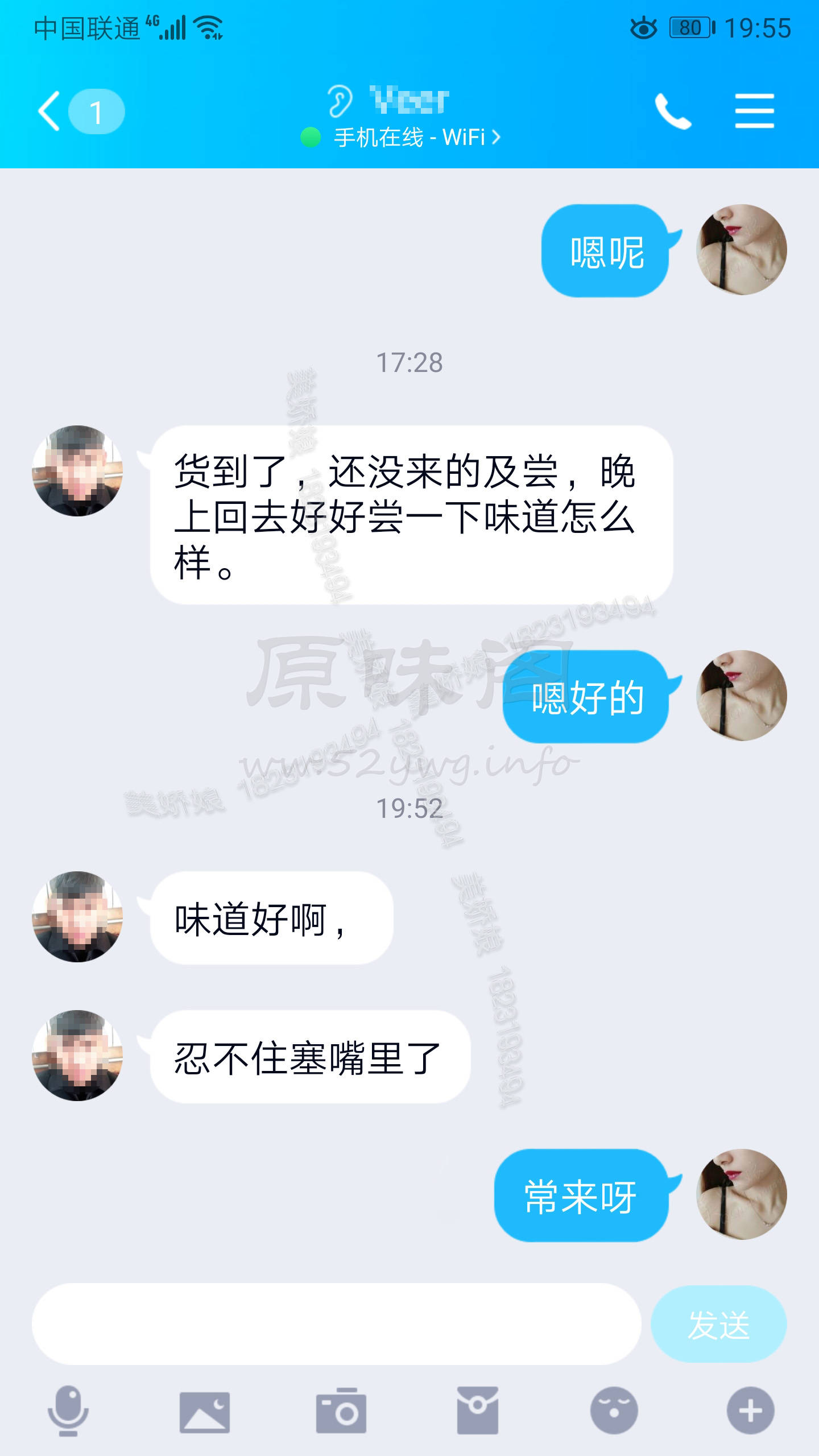819x1456 pixels.
Task: Start a voice call with this contact
Action: (x=673, y=111)
